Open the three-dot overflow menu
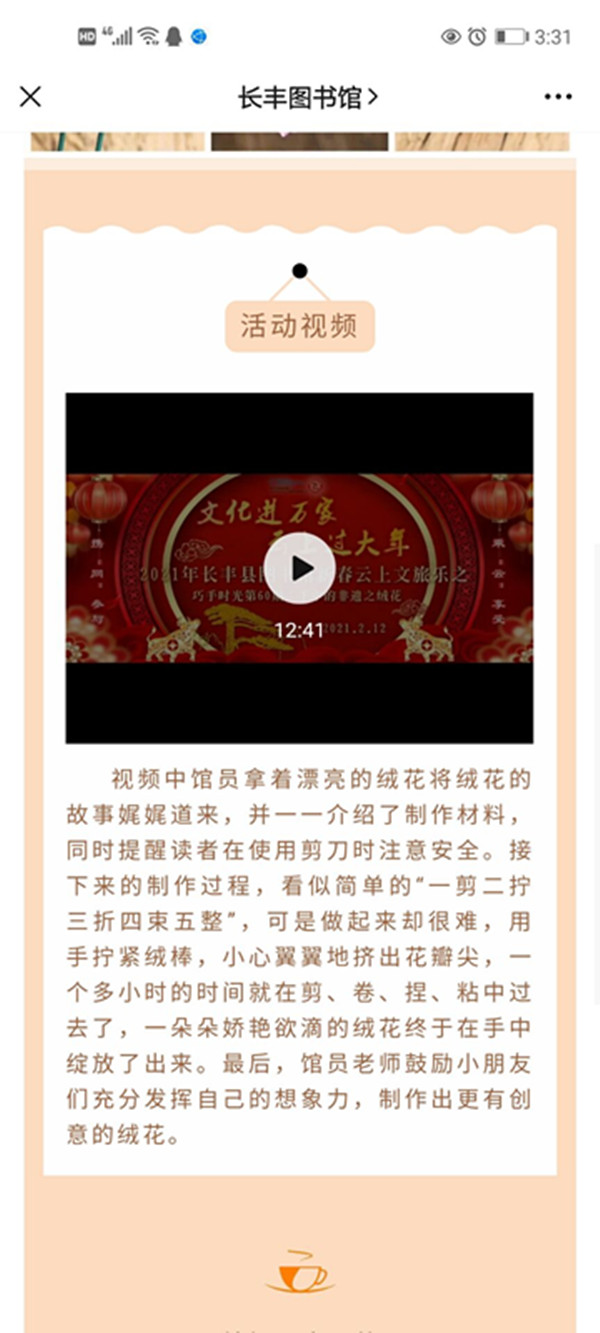 click(557, 97)
